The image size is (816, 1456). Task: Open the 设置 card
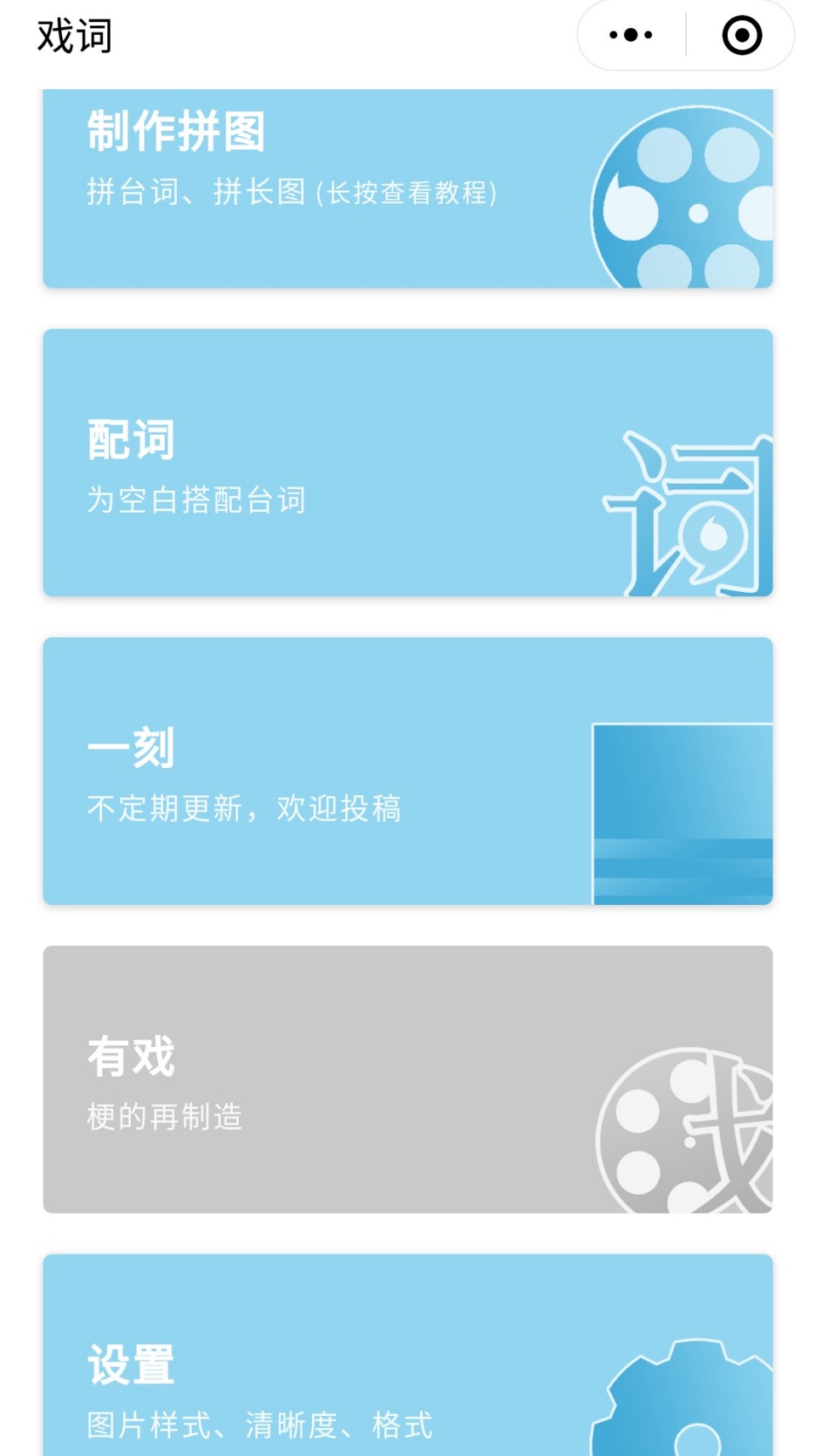click(408, 1355)
